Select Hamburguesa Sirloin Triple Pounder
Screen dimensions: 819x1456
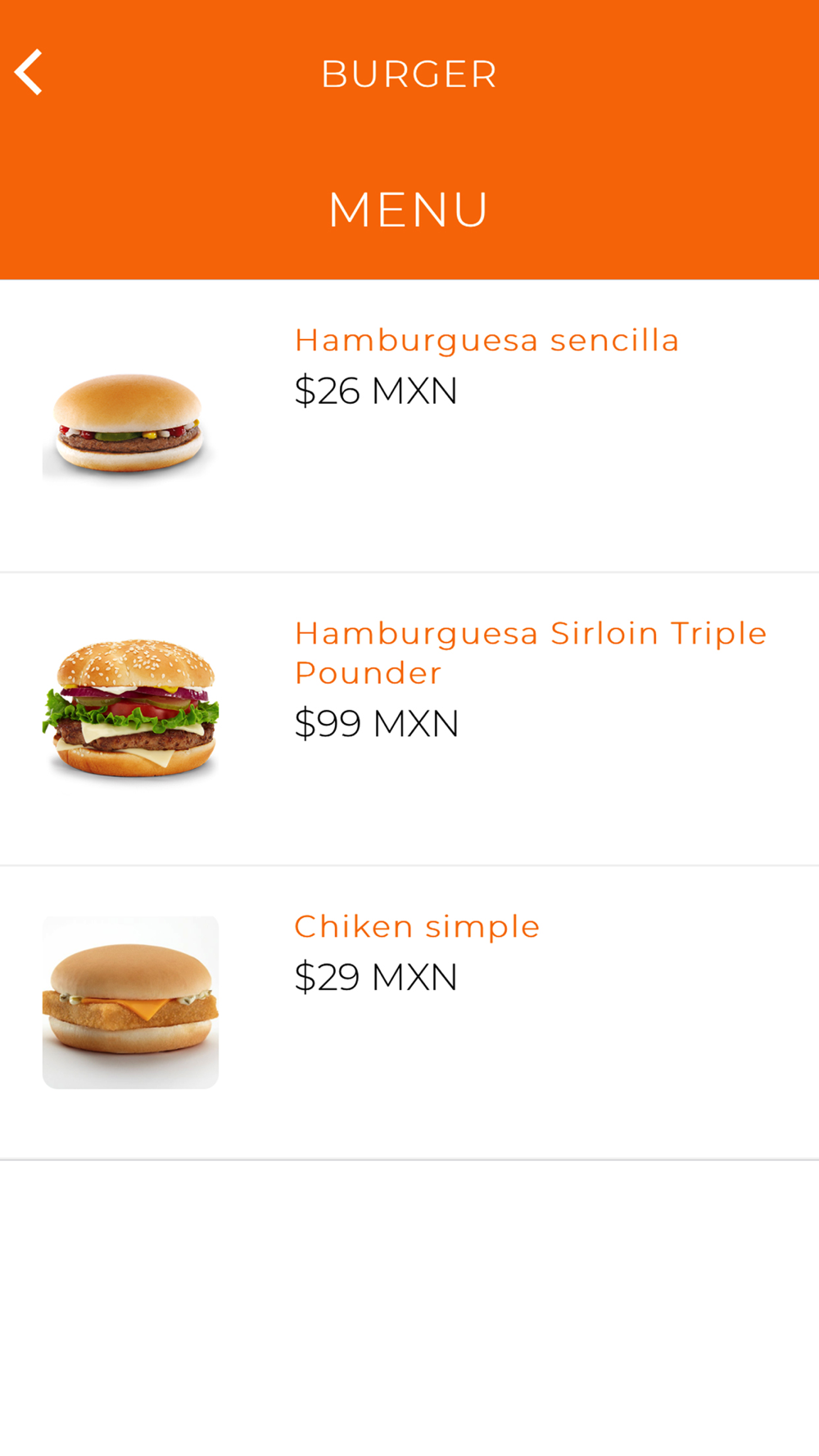(530, 653)
